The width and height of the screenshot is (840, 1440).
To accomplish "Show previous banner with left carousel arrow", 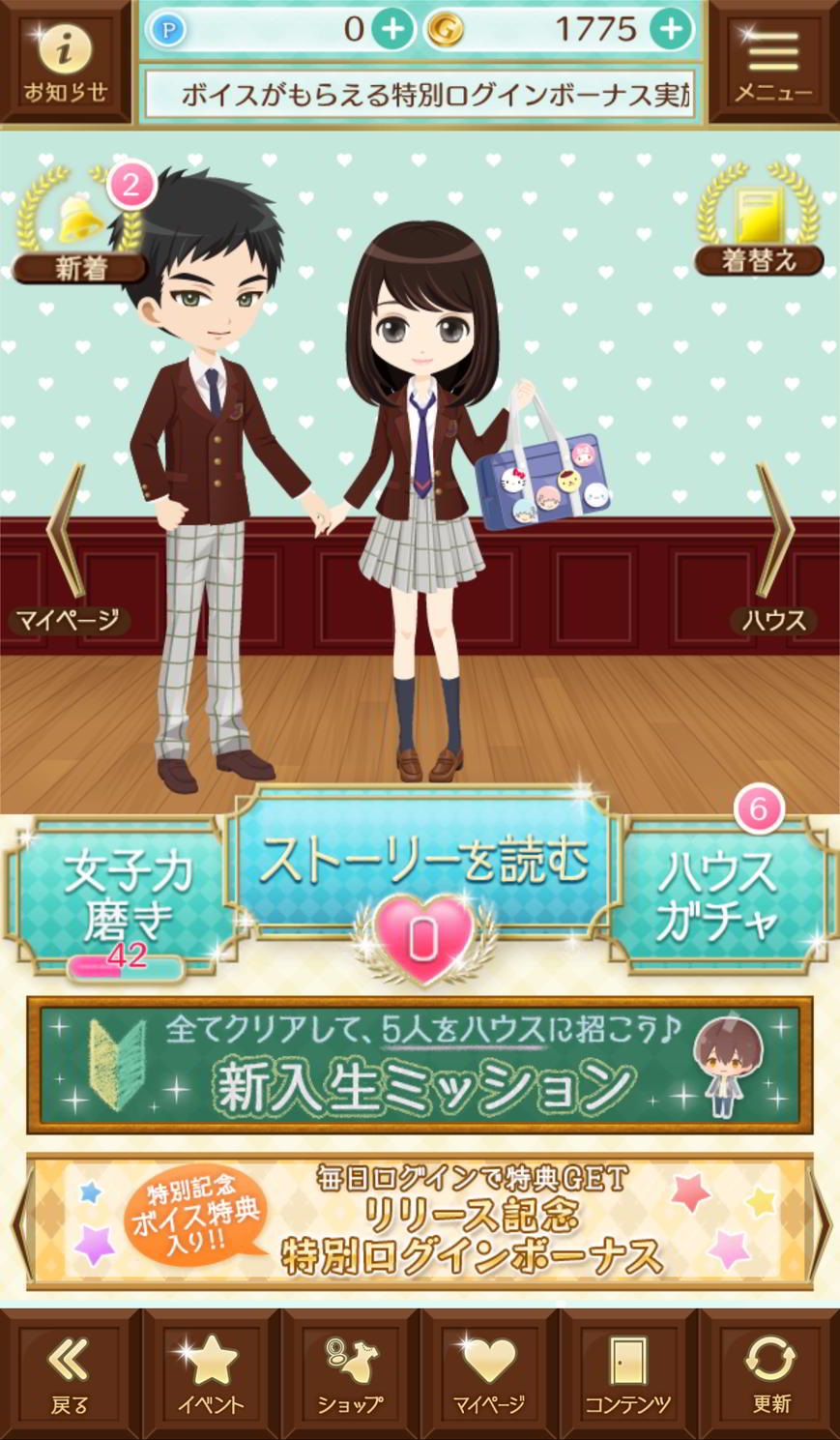I will click(19, 1222).
